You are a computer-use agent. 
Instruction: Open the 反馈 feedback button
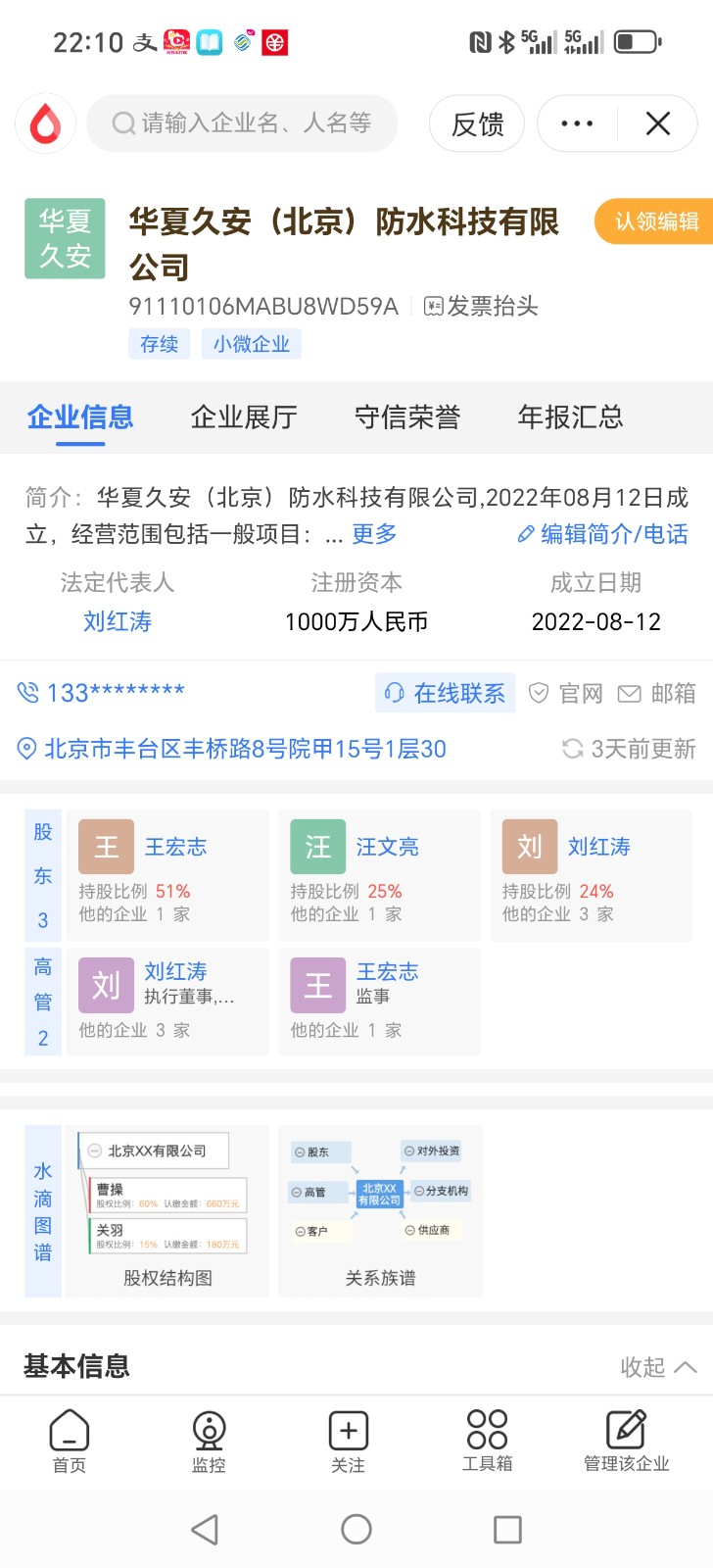click(477, 124)
